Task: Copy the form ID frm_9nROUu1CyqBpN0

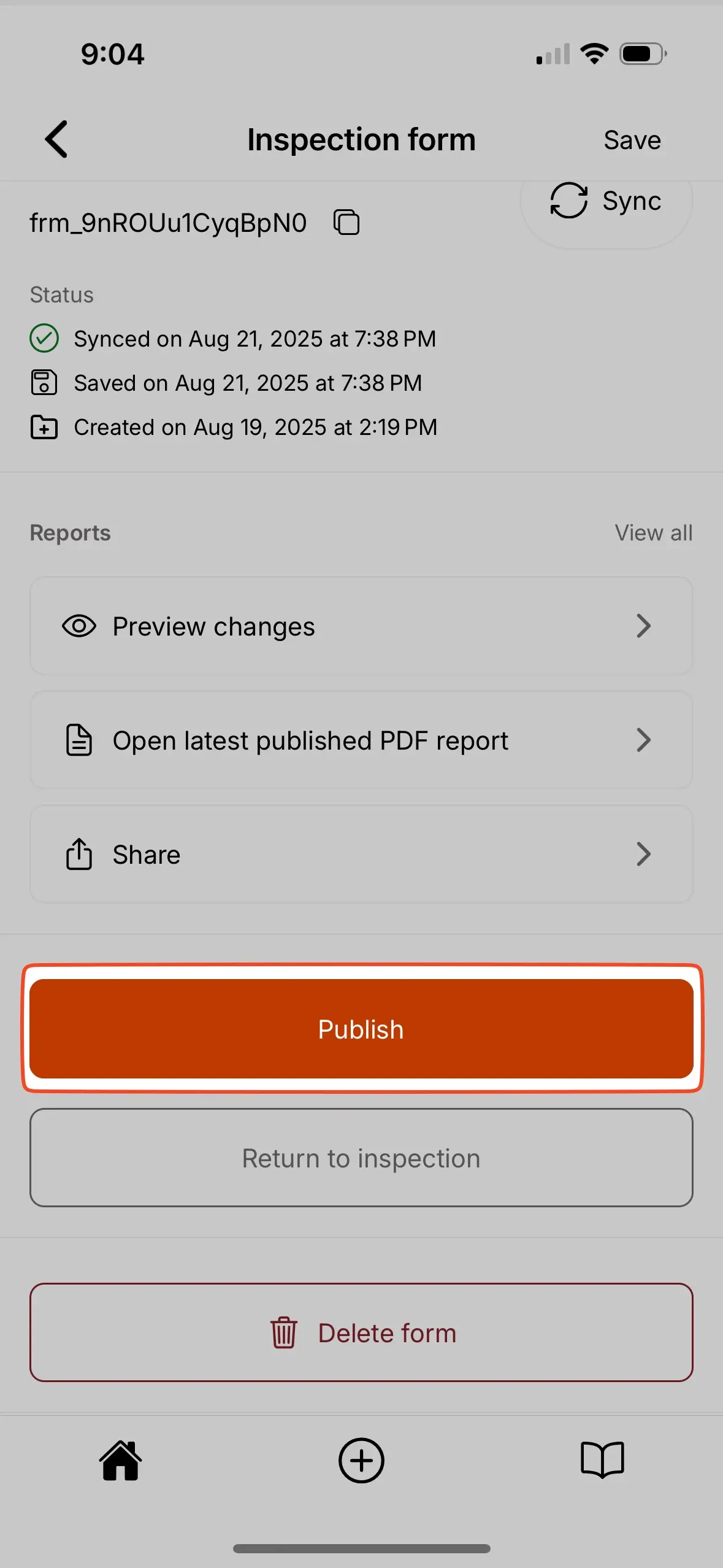Action: pos(346,222)
